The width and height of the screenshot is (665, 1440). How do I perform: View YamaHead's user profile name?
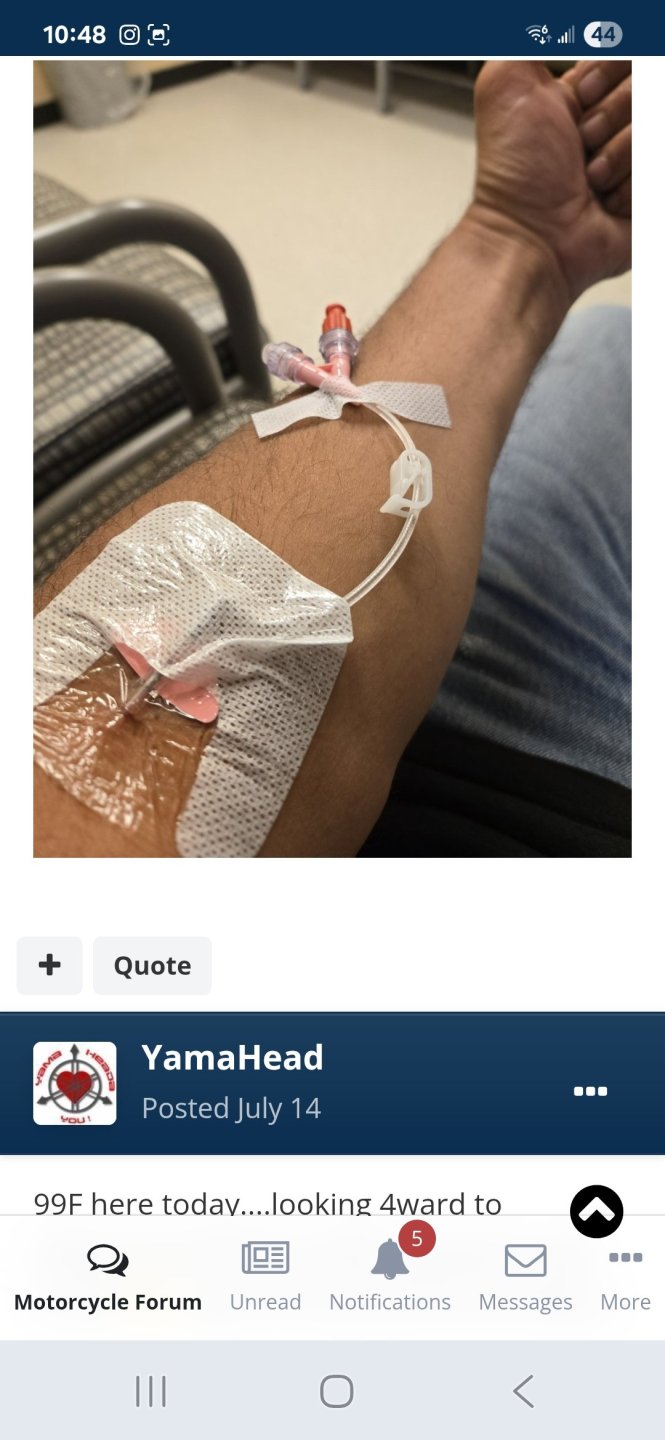[x=232, y=1057]
